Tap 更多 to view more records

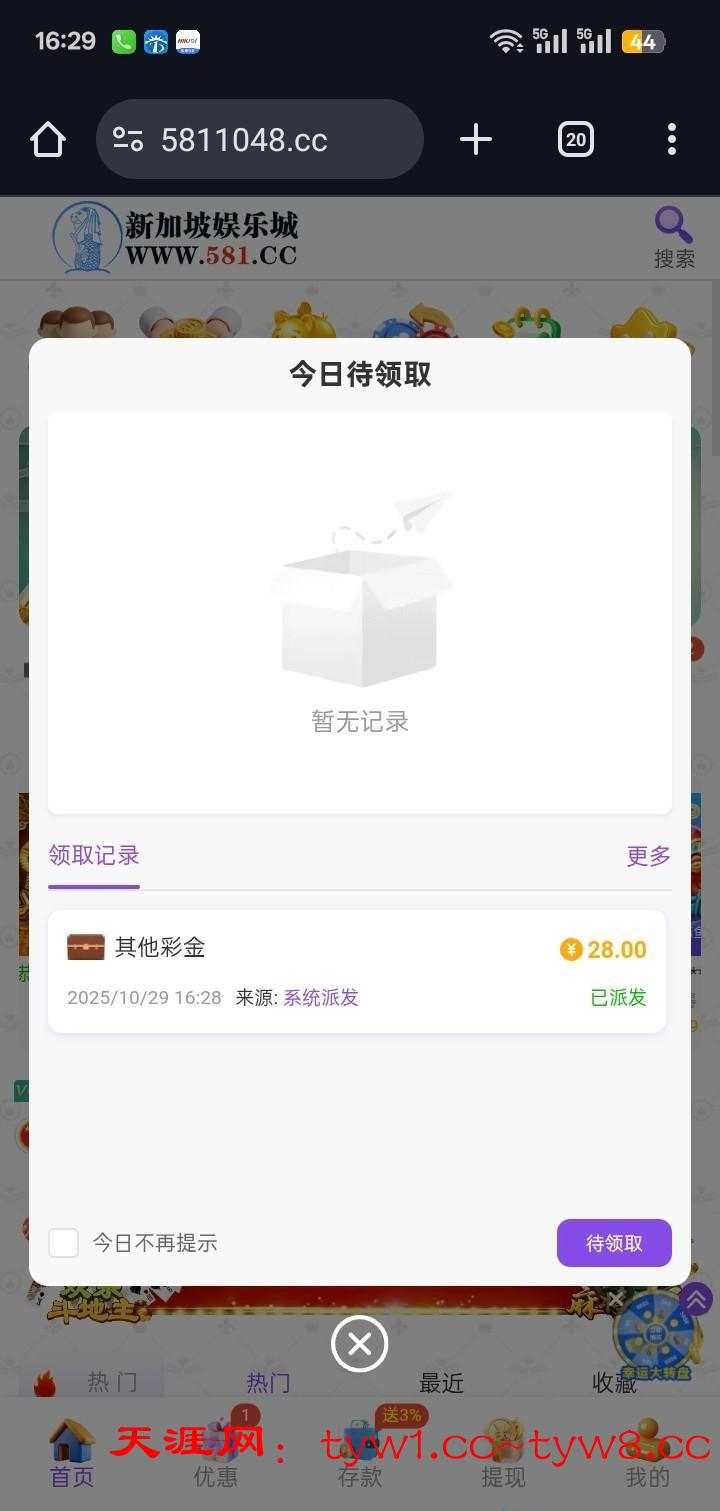pos(648,856)
